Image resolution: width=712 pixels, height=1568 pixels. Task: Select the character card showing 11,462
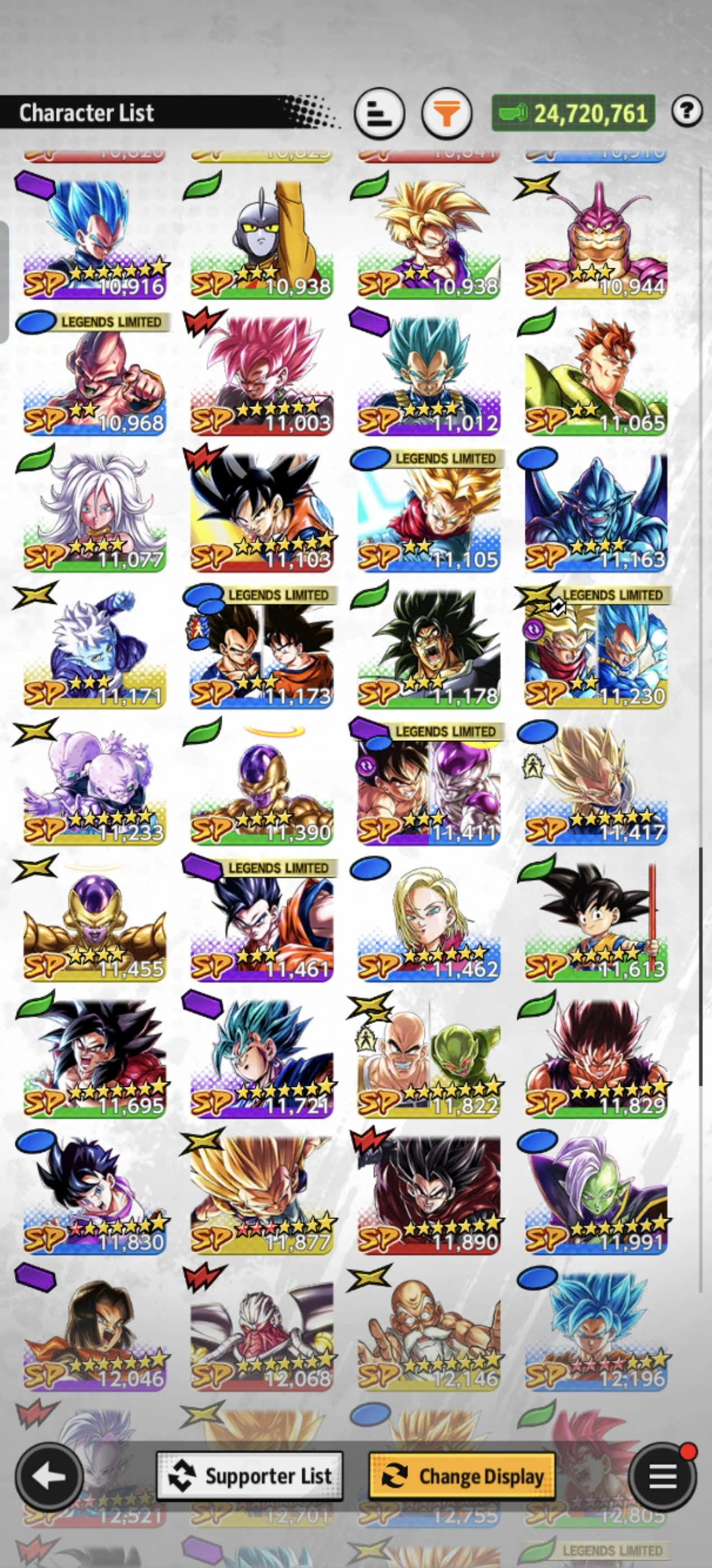428,922
